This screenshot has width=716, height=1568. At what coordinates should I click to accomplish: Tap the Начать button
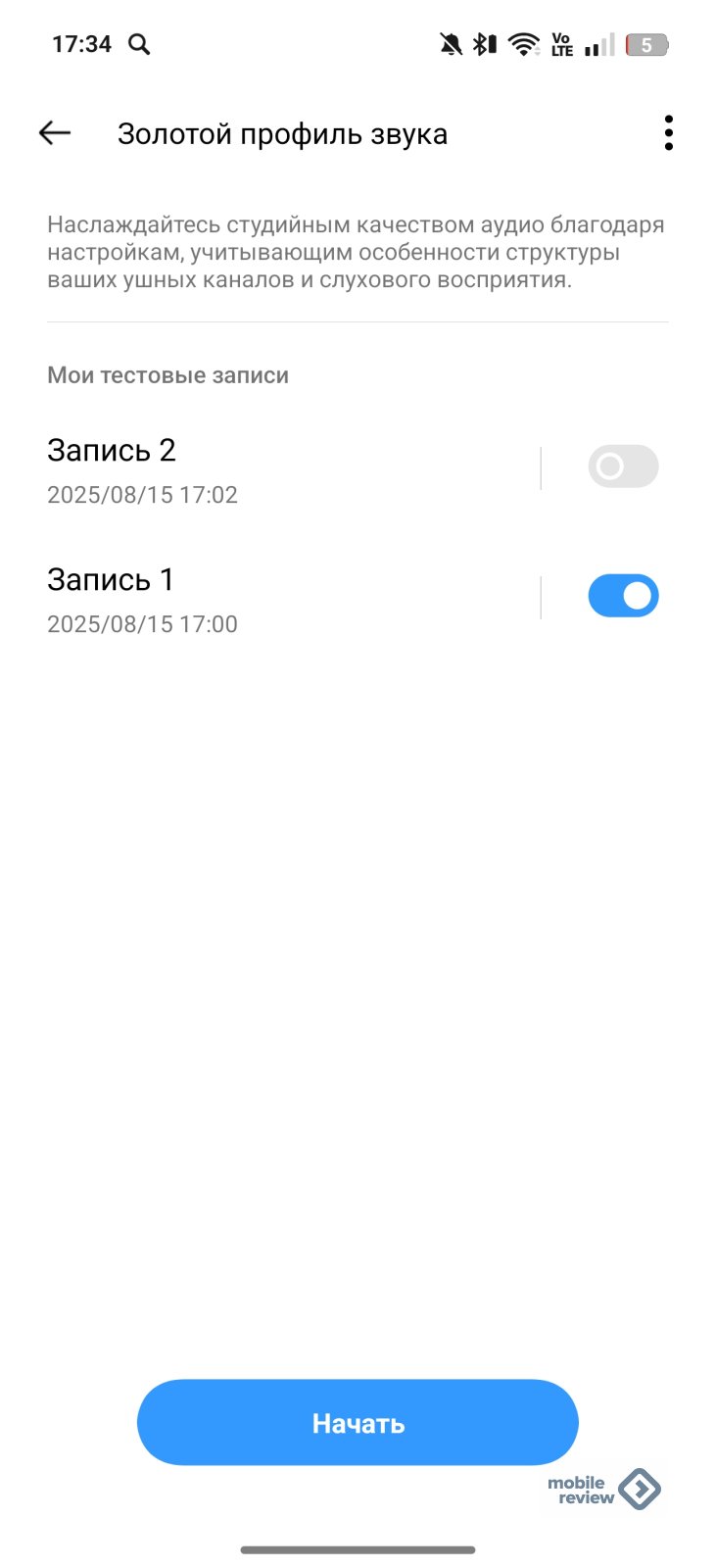coord(358,1423)
